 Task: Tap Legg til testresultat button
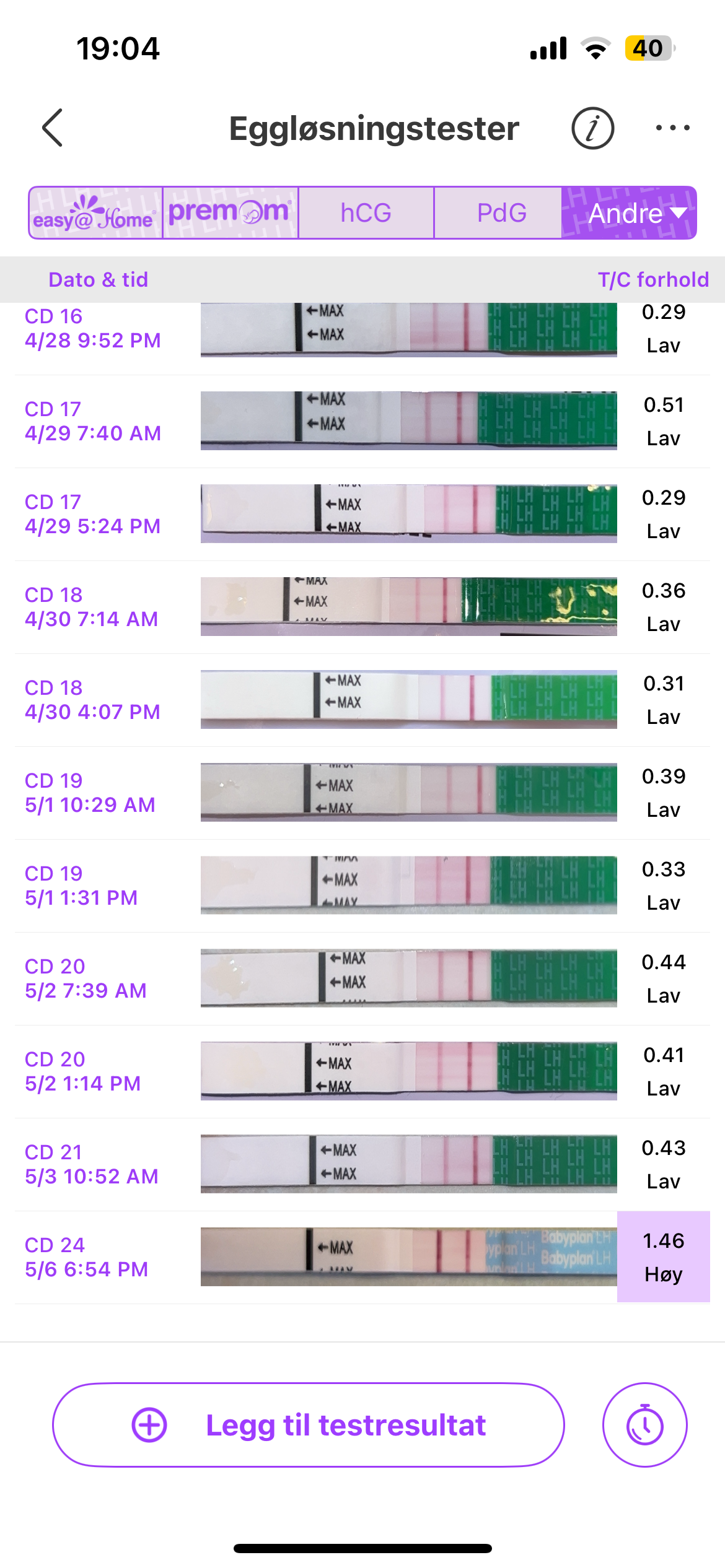coord(309,1425)
